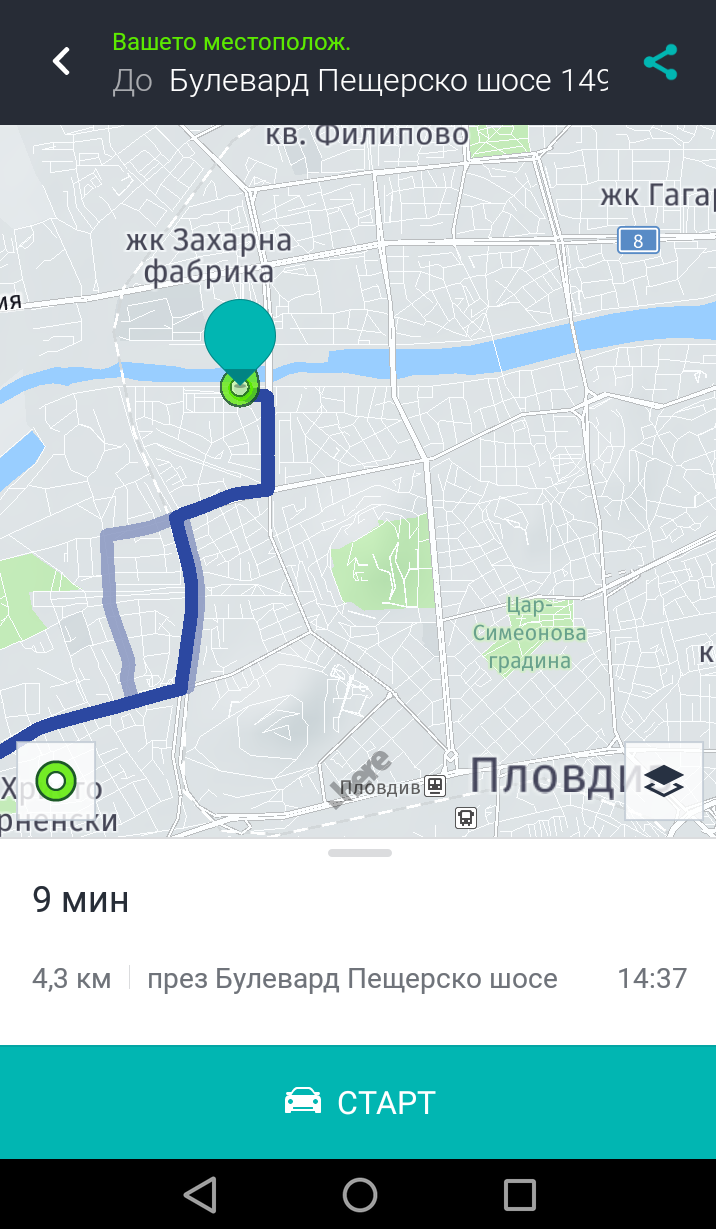
Task: Change starting point Вашето местополож.
Action: [x=231, y=42]
